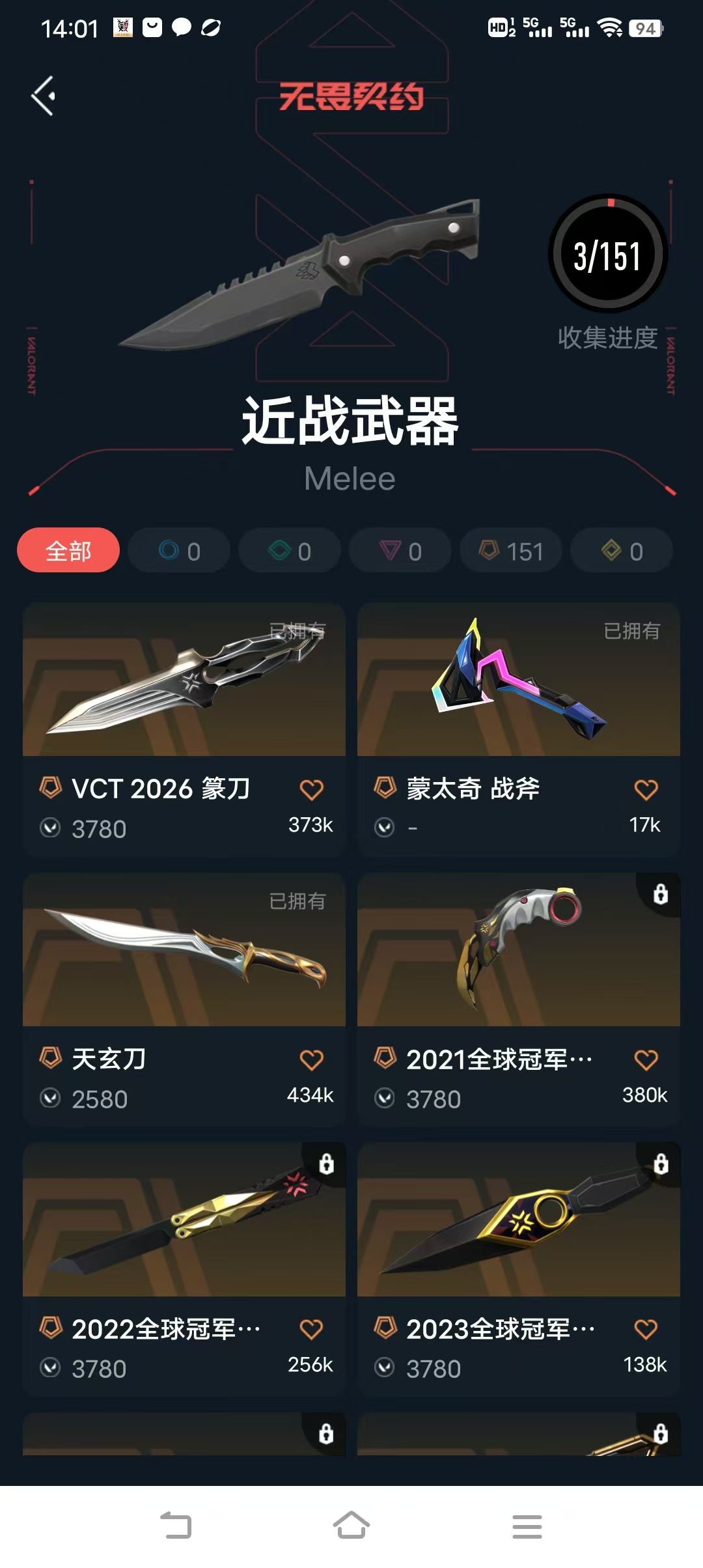
Task: Filter by the tier chip showing 151
Action: 511,551
